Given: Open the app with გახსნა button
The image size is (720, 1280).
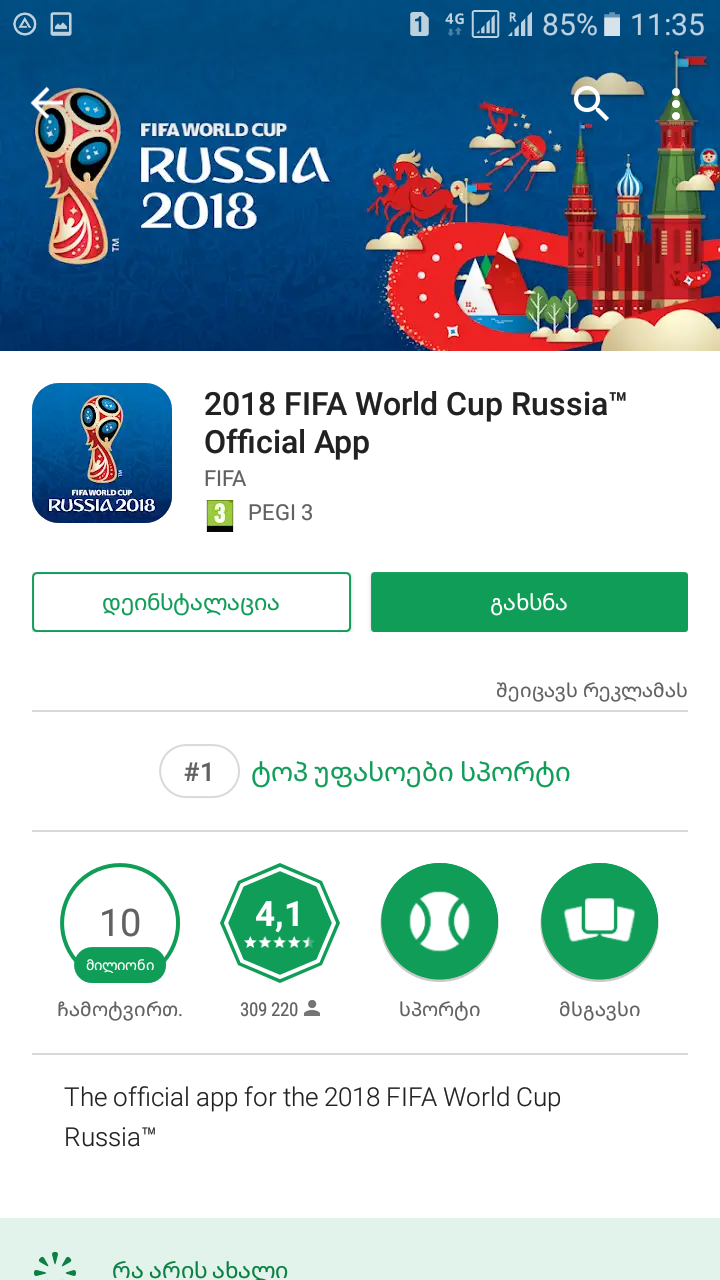Looking at the screenshot, I should pos(529,602).
